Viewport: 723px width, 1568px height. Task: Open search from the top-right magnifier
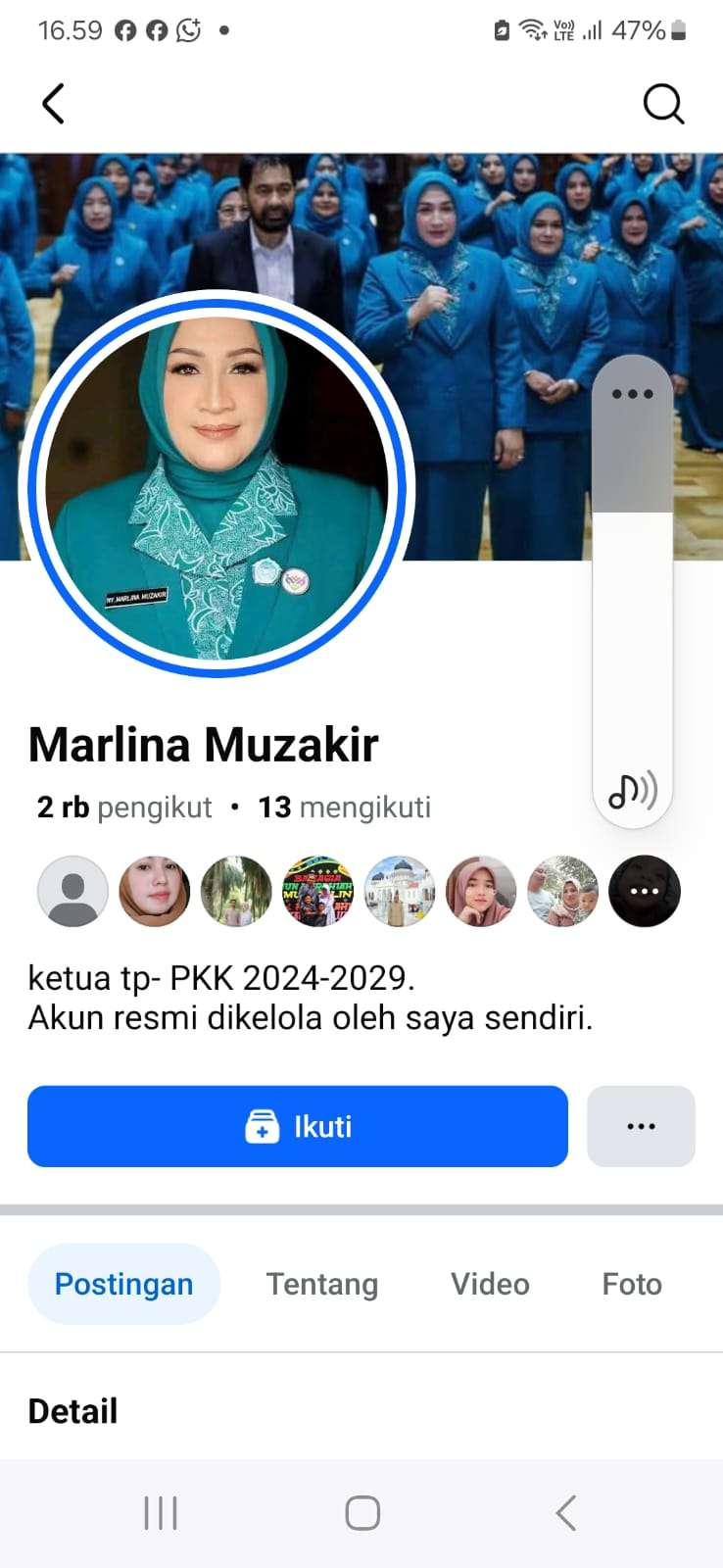click(x=663, y=104)
